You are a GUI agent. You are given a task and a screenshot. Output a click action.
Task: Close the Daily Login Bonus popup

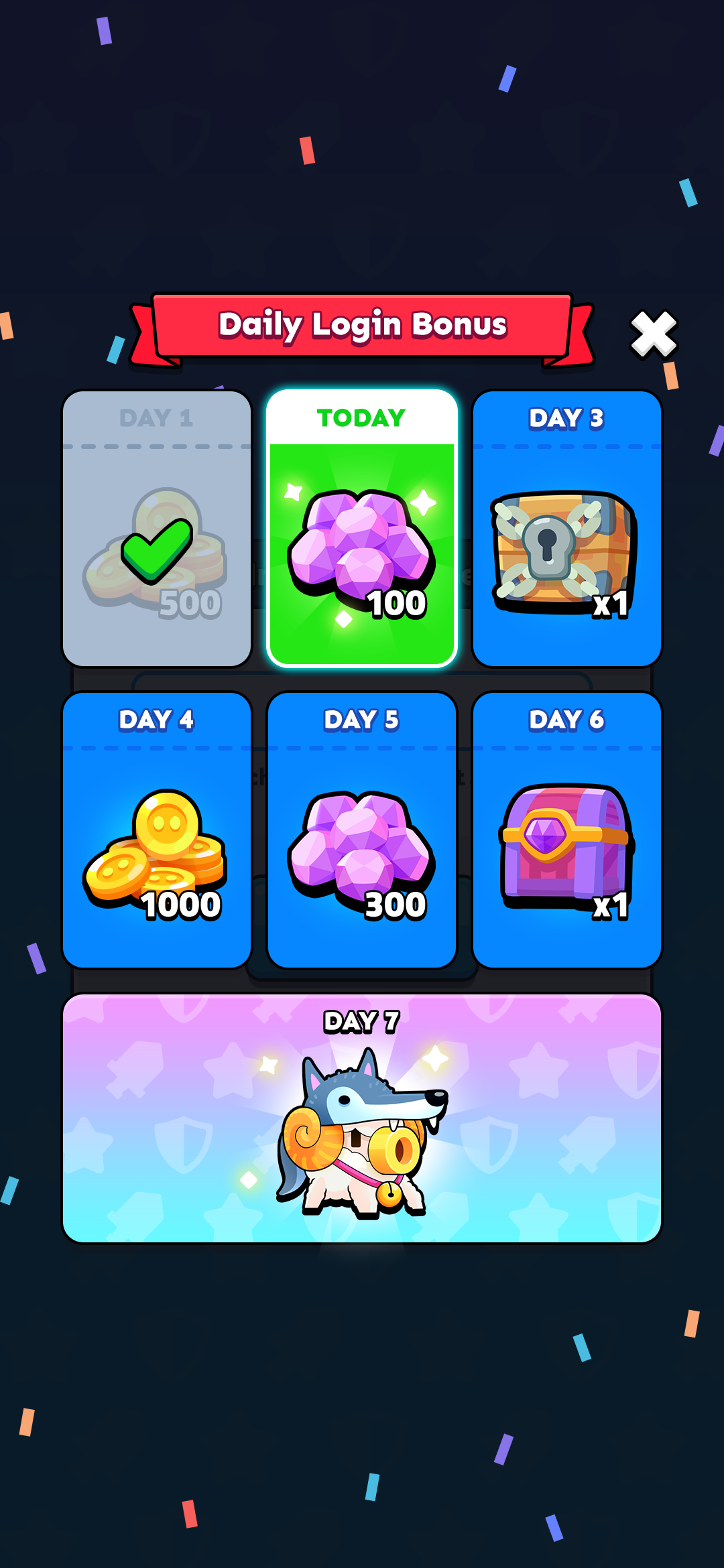[x=654, y=334]
